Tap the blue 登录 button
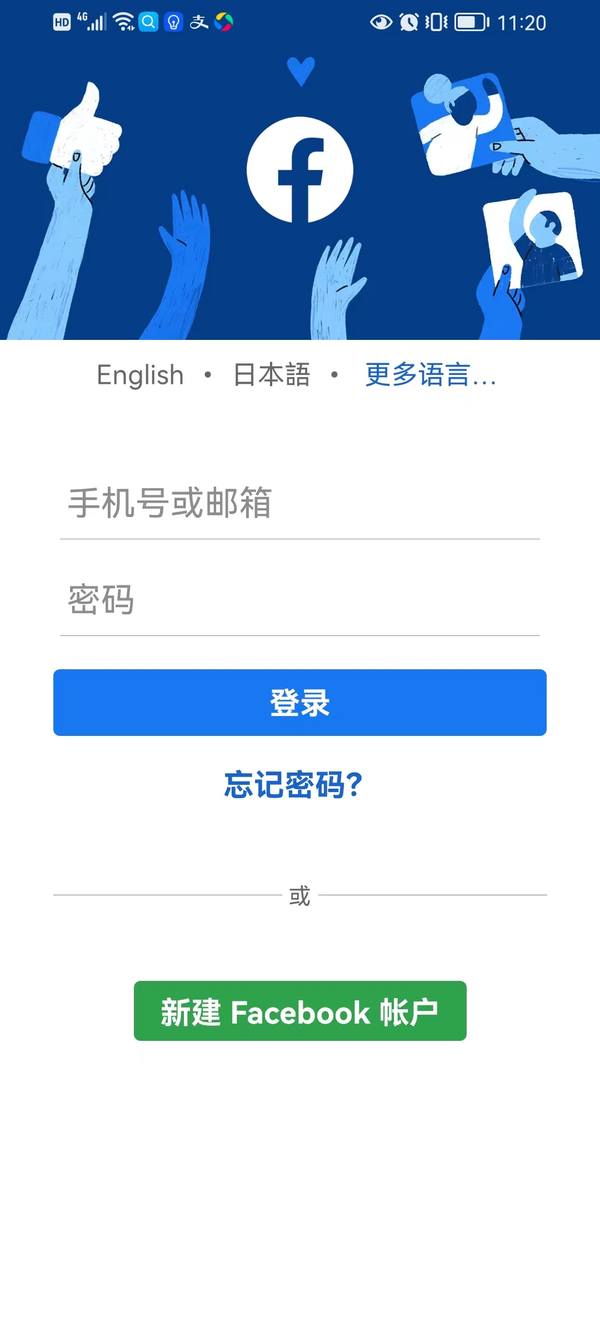 (300, 702)
